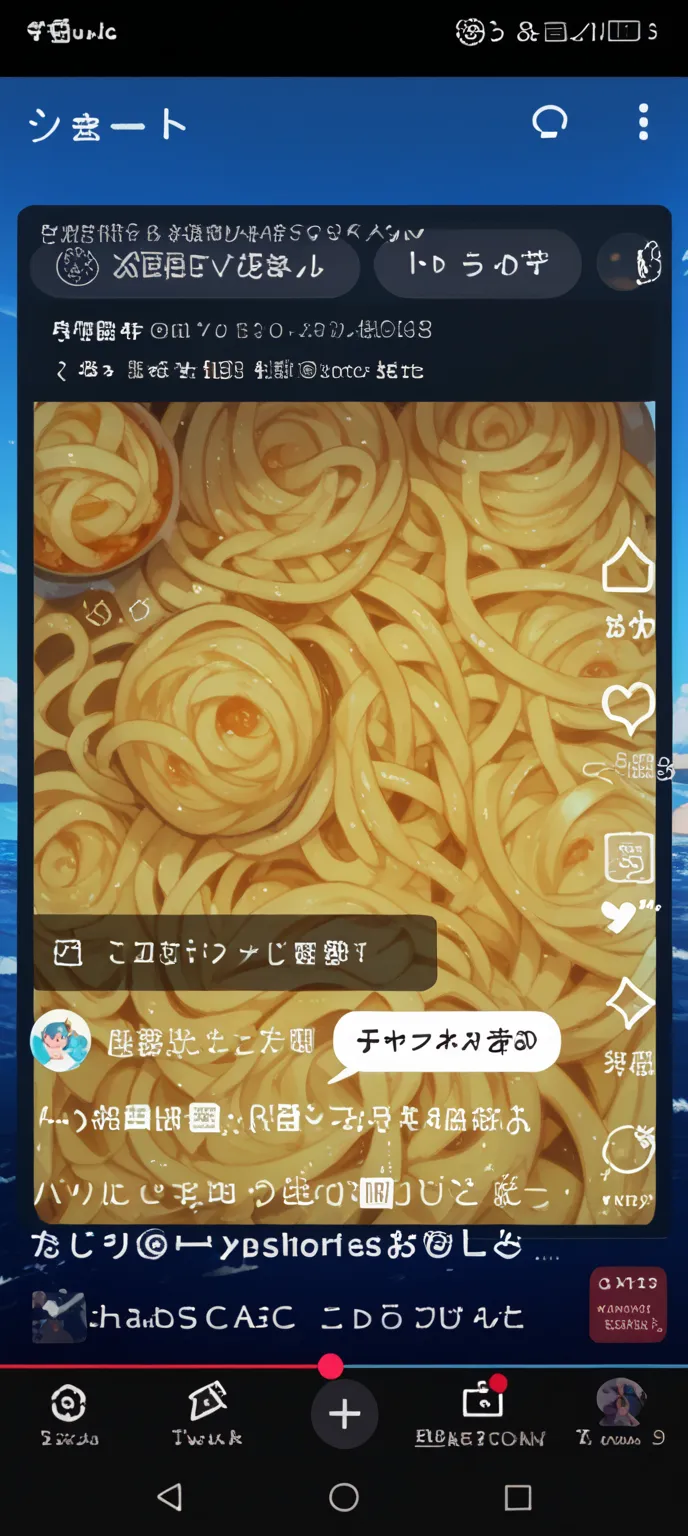This screenshot has height=1536, width=688.
Task: Open the channel's round avatar
Action: 61,1041
